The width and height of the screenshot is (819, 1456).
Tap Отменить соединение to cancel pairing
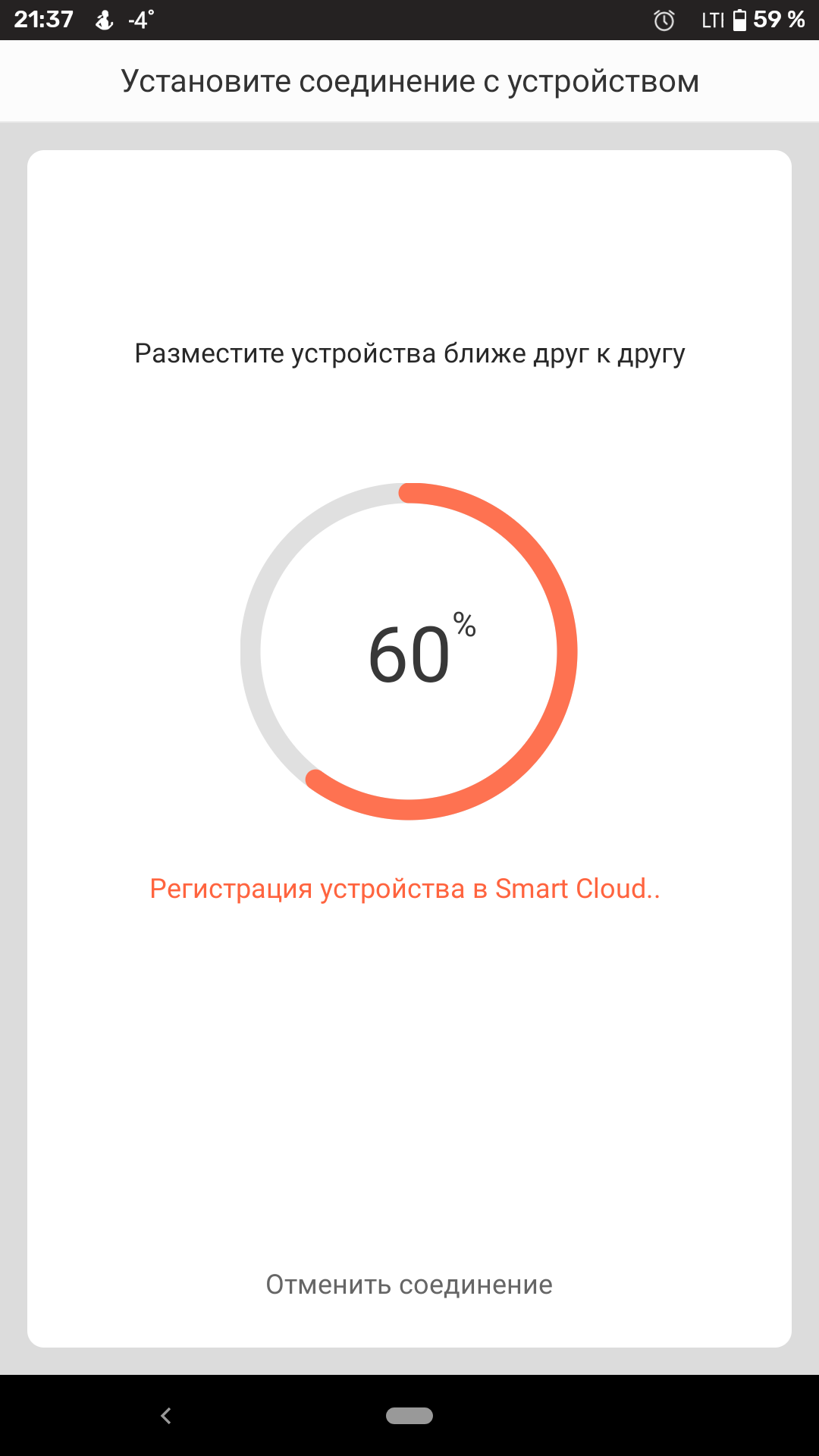(409, 1285)
